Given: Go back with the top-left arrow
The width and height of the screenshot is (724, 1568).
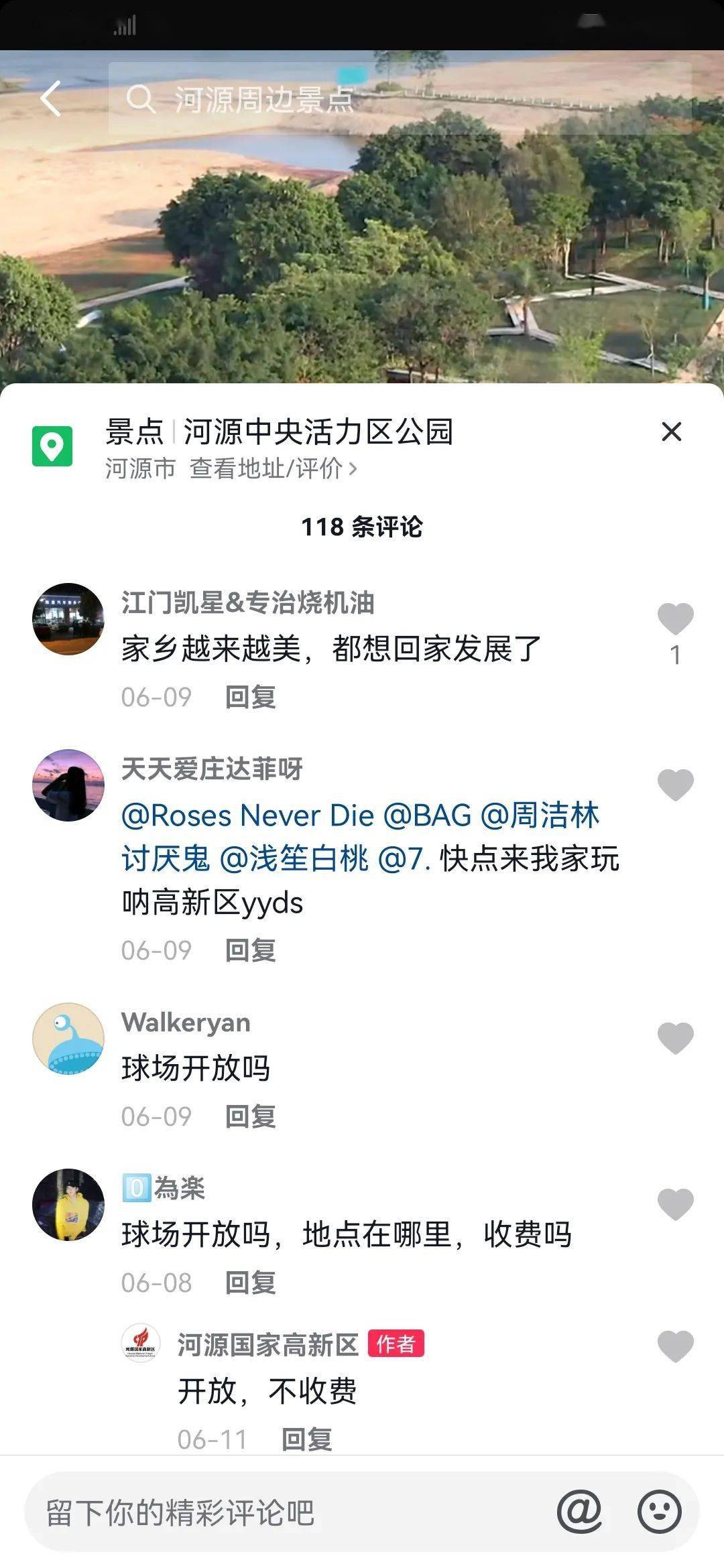Looking at the screenshot, I should click(51, 99).
